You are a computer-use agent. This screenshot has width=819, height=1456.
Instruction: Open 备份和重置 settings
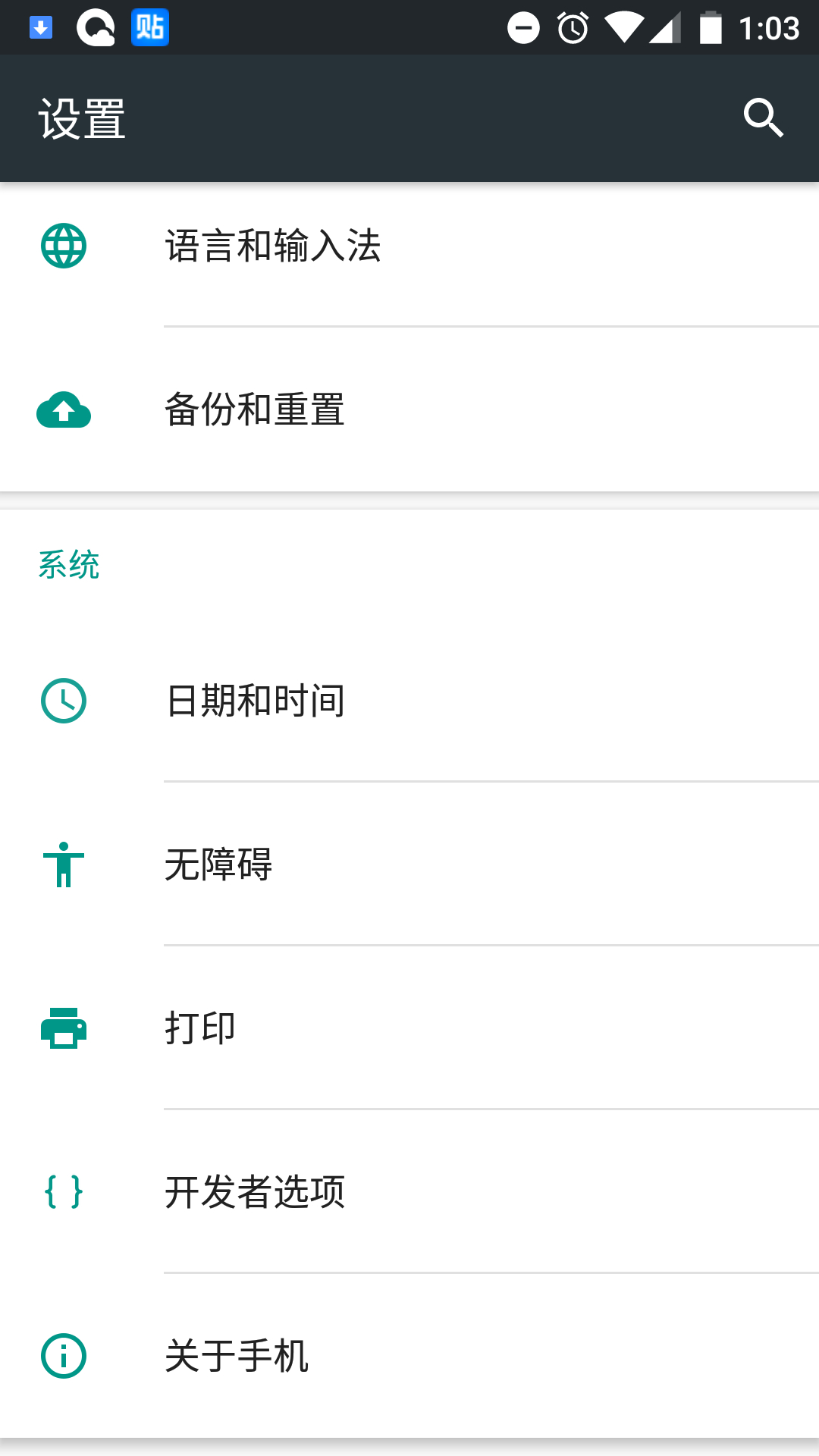click(409, 409)
